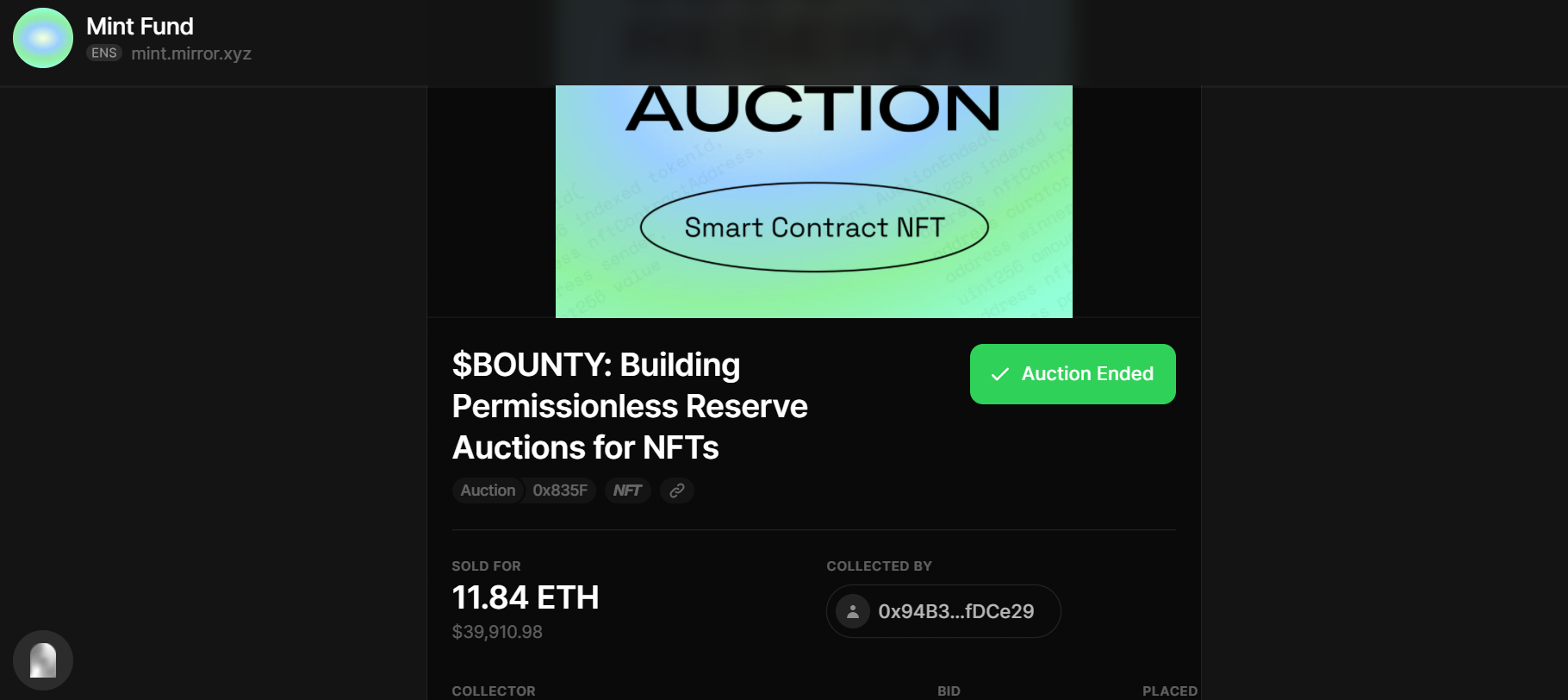View collector 0x94B3...fDCe29 profile

click(x=943, y=611)
